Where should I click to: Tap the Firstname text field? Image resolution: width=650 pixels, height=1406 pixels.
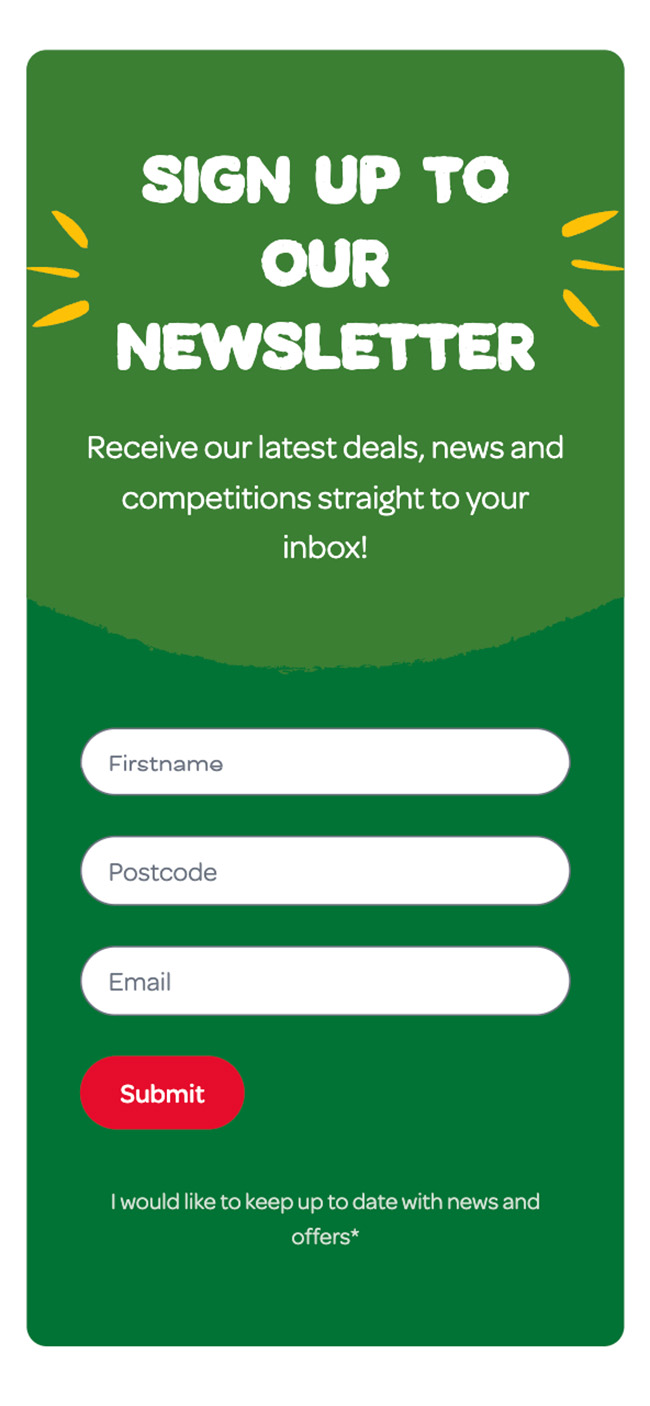[325, 763]
